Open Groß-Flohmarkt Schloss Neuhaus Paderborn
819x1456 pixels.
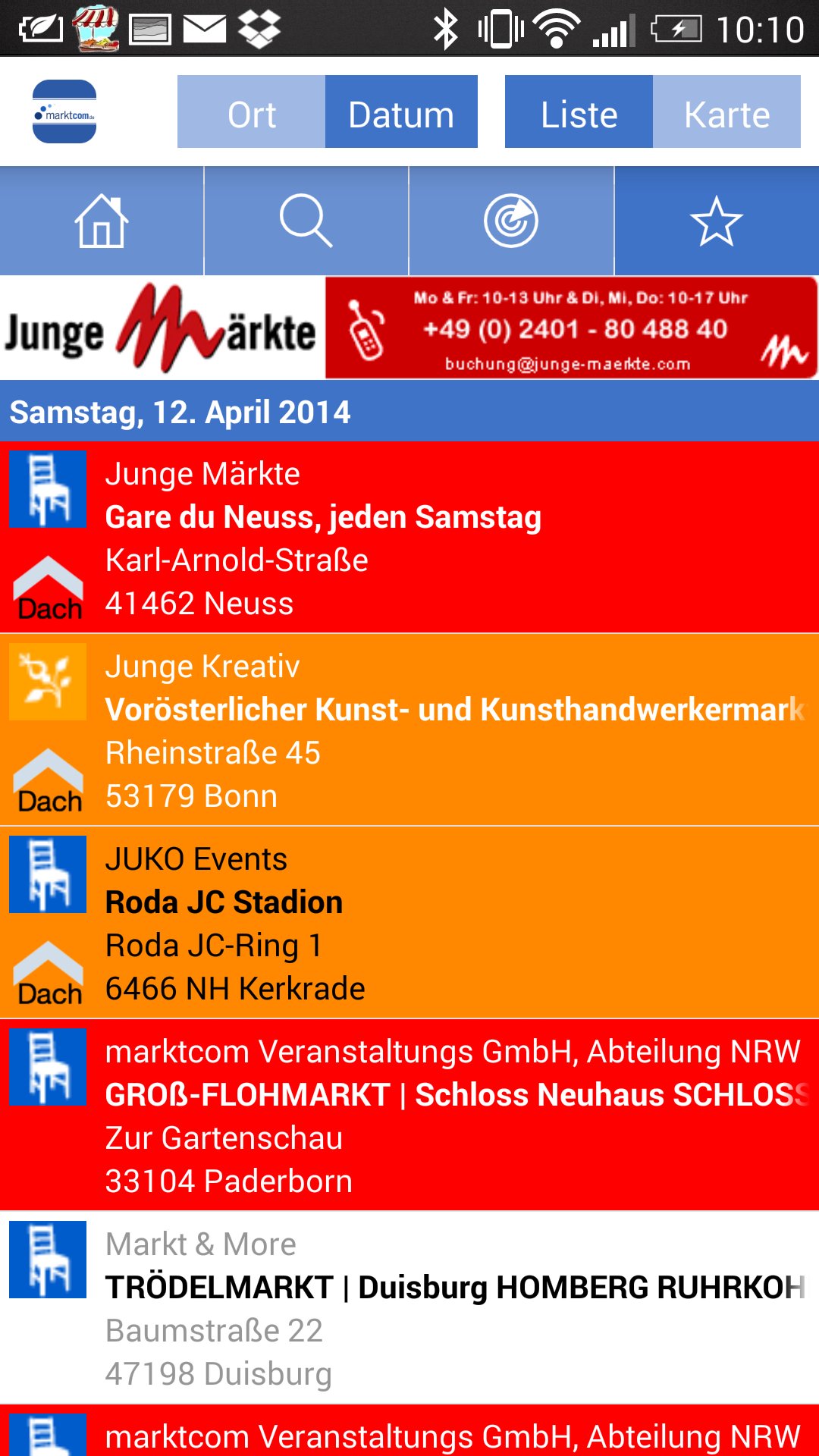pos(409,1116)
